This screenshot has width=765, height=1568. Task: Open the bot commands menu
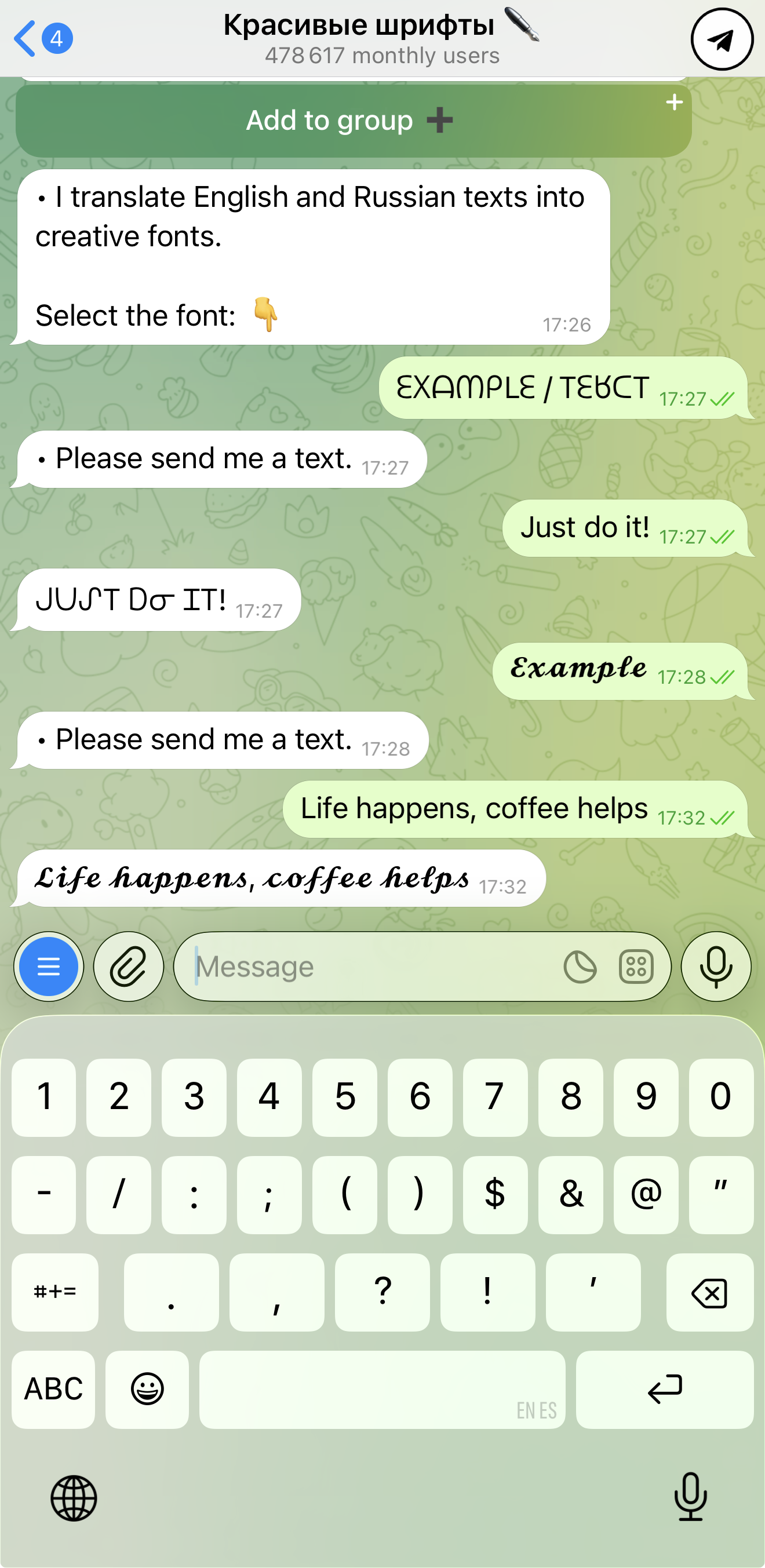click(48, 967)
